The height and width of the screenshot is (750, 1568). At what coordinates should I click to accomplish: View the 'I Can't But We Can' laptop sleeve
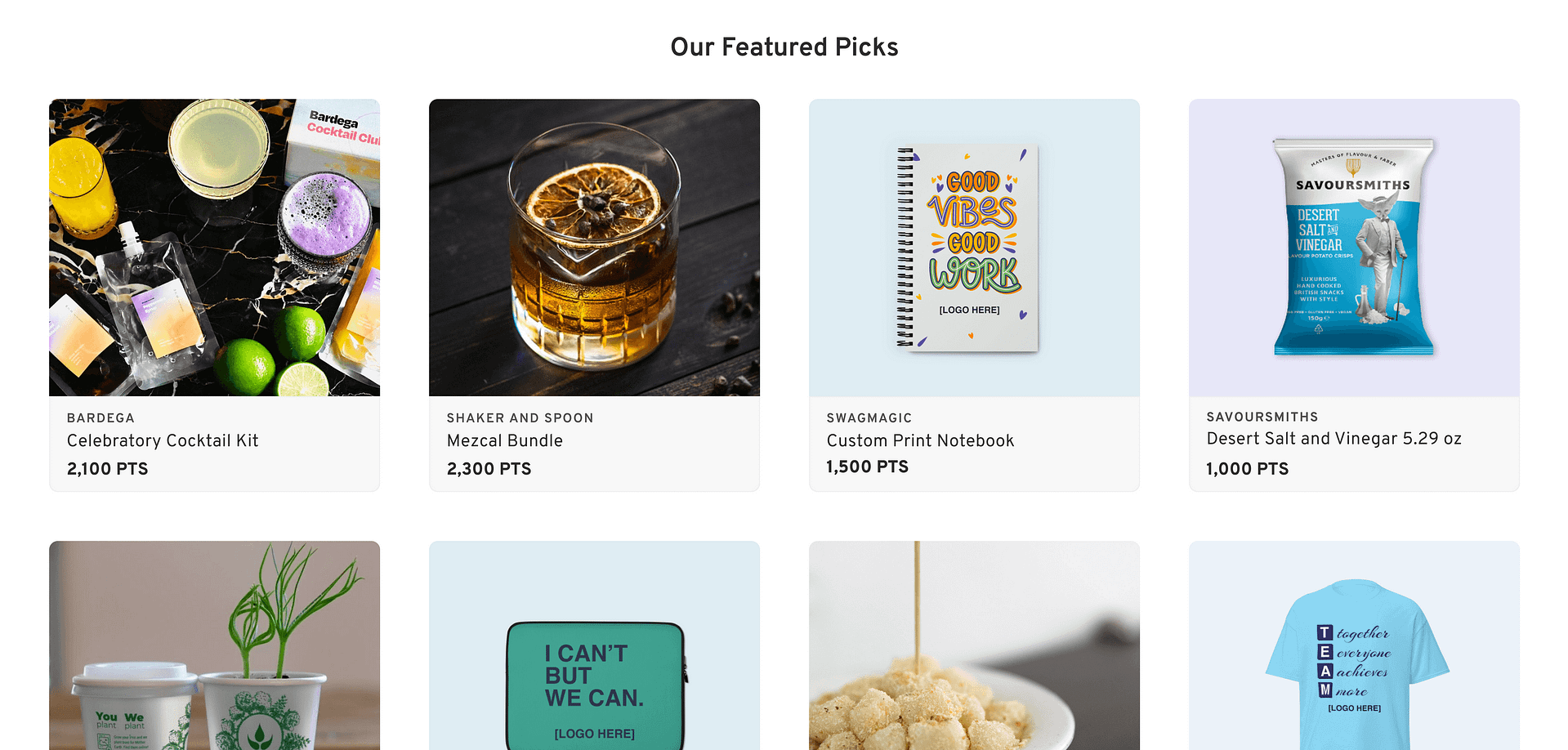(594, 645)
